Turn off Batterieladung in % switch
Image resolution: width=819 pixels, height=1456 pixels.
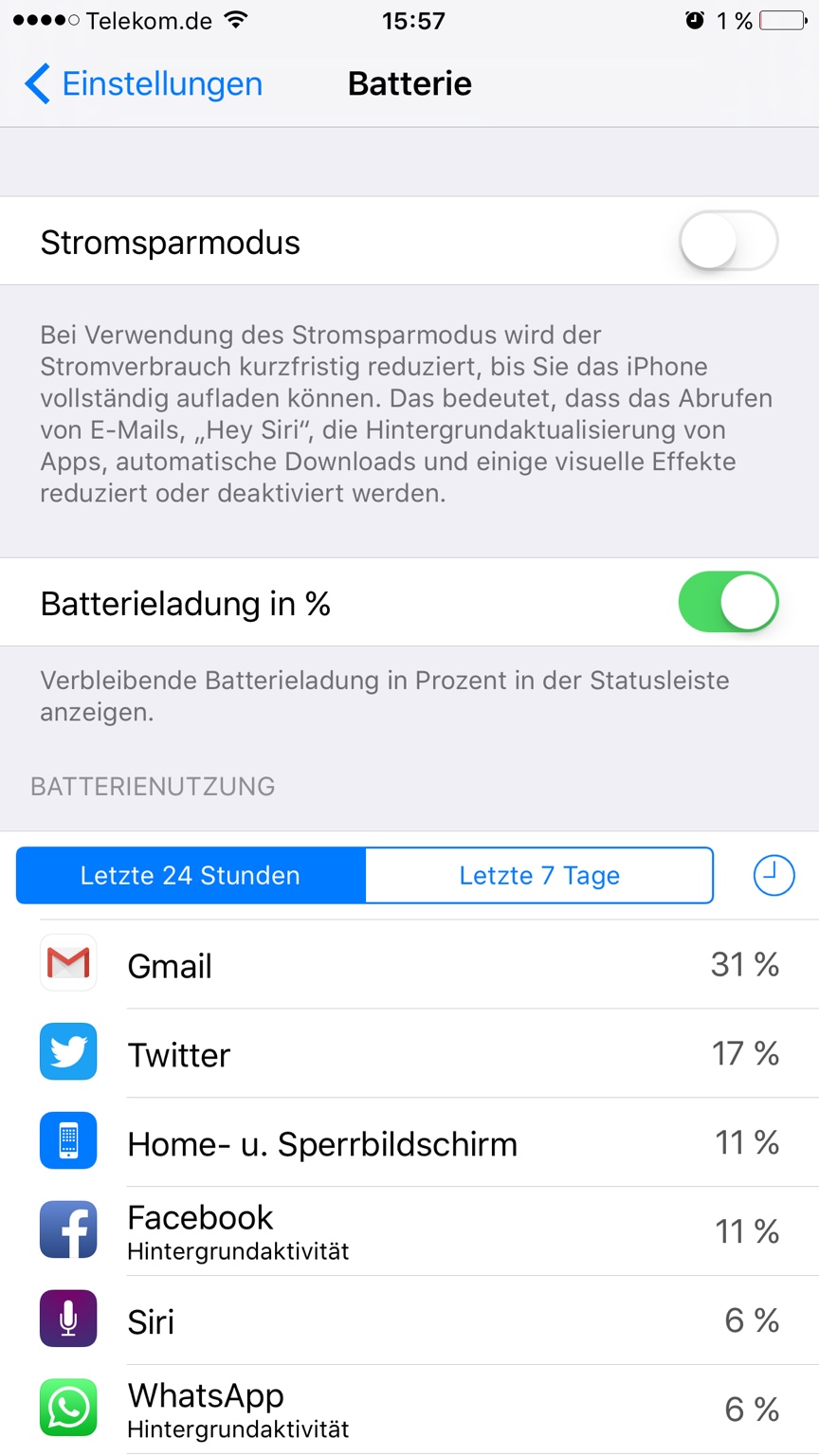coord(728,602)
